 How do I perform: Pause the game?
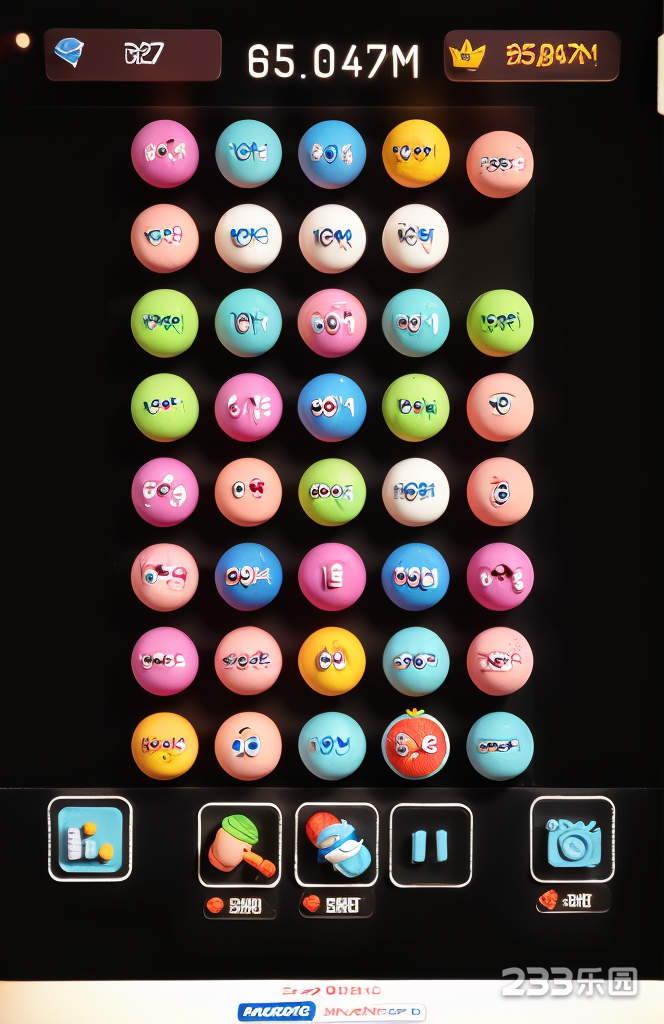[x=430, y=845]
